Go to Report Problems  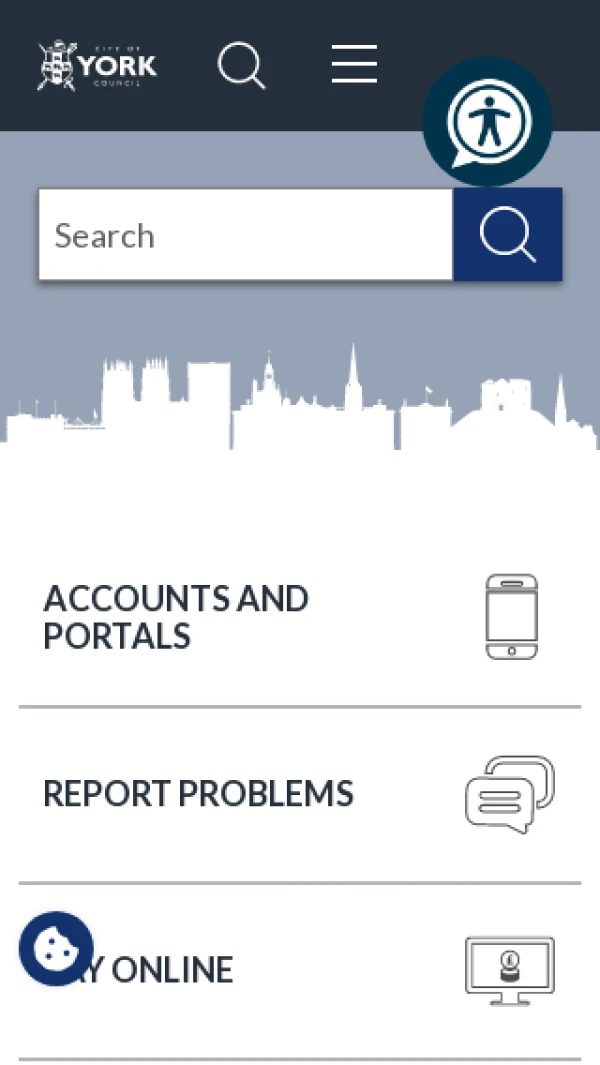click(198, 794)
